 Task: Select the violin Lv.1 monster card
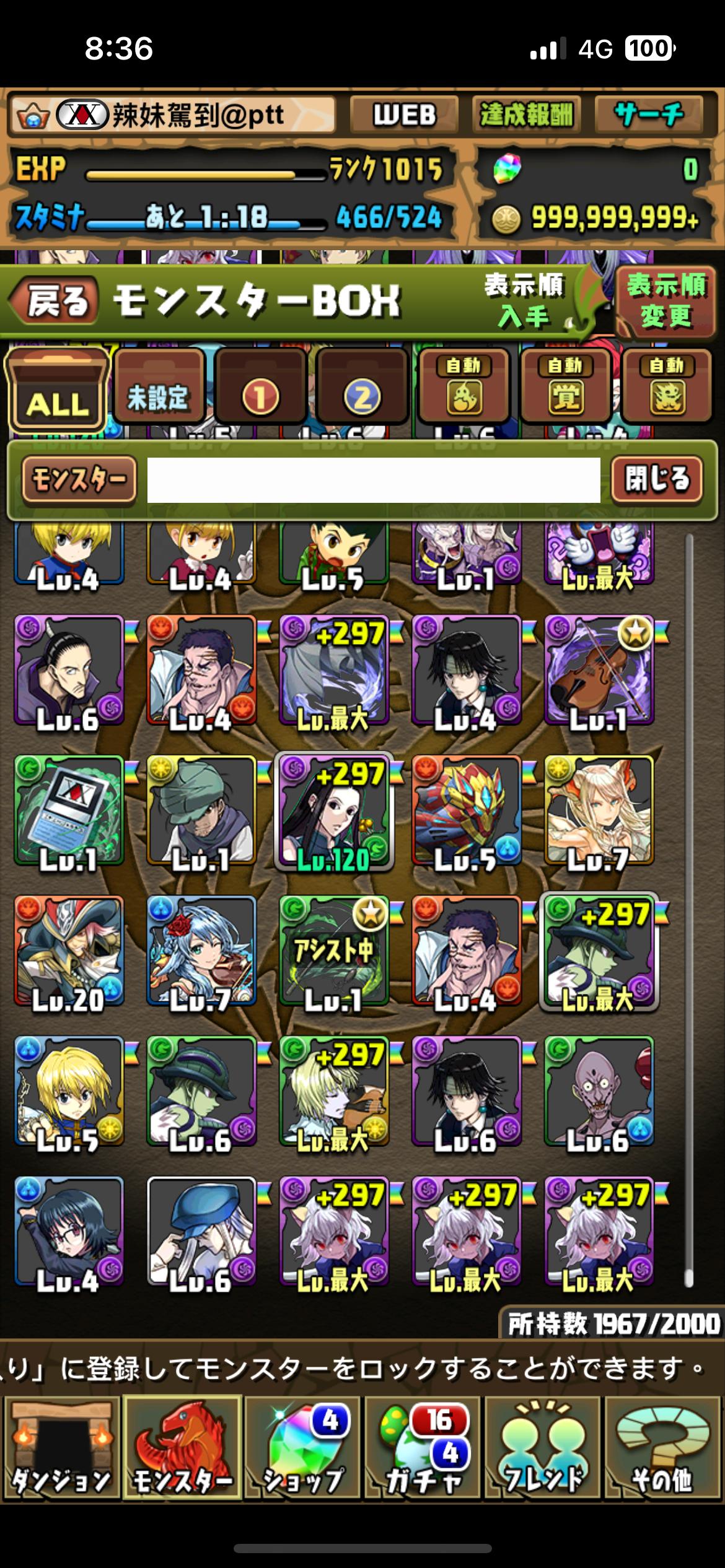[x=599, y=670]
